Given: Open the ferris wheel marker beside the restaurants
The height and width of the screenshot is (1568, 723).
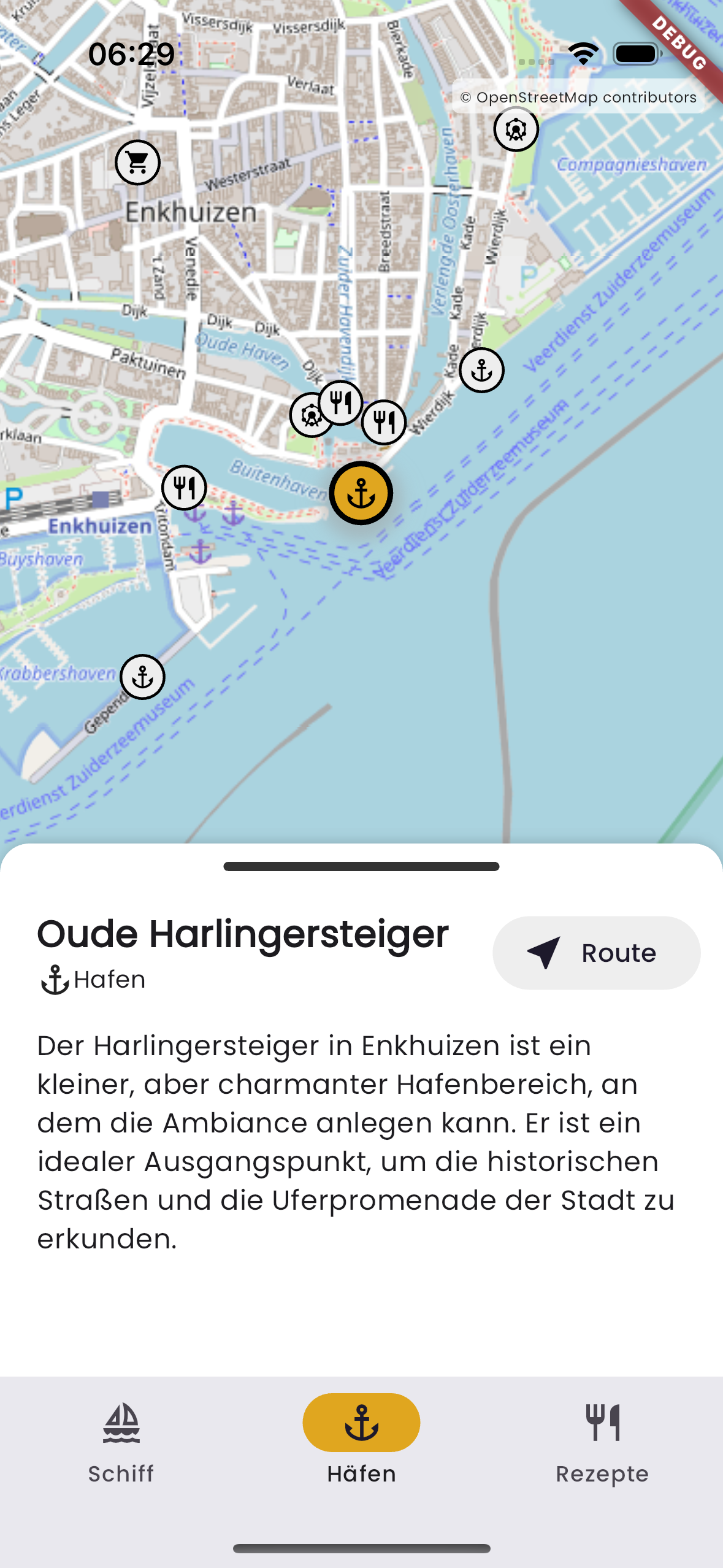Looking at the screenshot, I should tap(312, 415).
